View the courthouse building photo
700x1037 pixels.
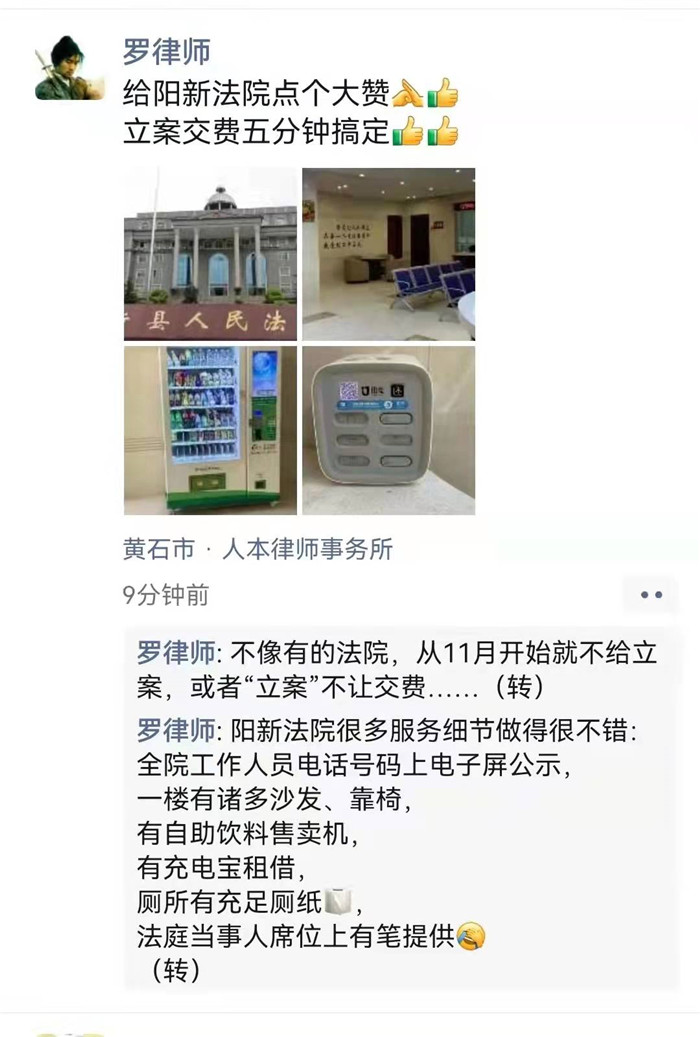pos(210,254)
